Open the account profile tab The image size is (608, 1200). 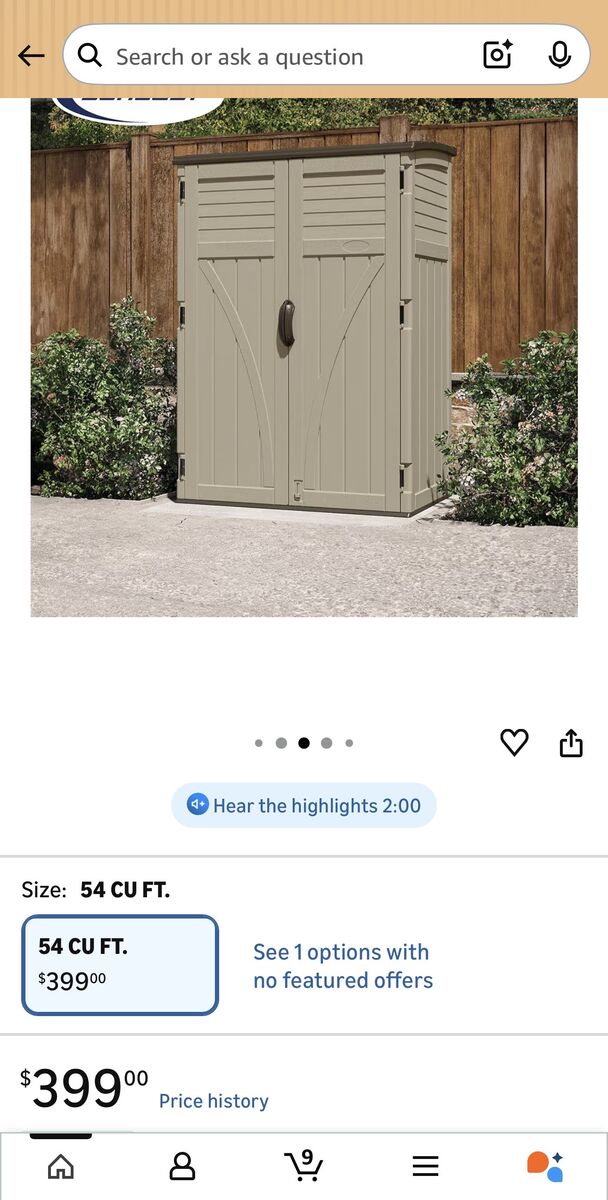point(182,1166)
